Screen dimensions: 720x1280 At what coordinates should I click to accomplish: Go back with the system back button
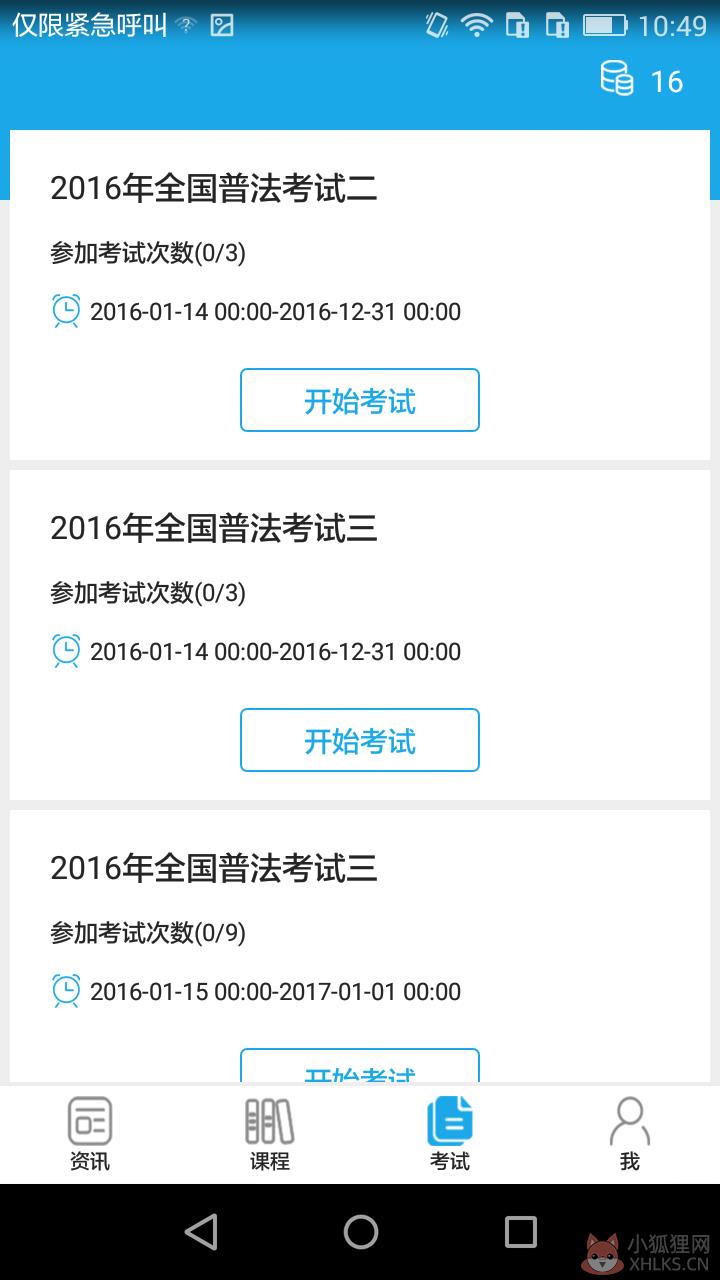point(201,1232)
